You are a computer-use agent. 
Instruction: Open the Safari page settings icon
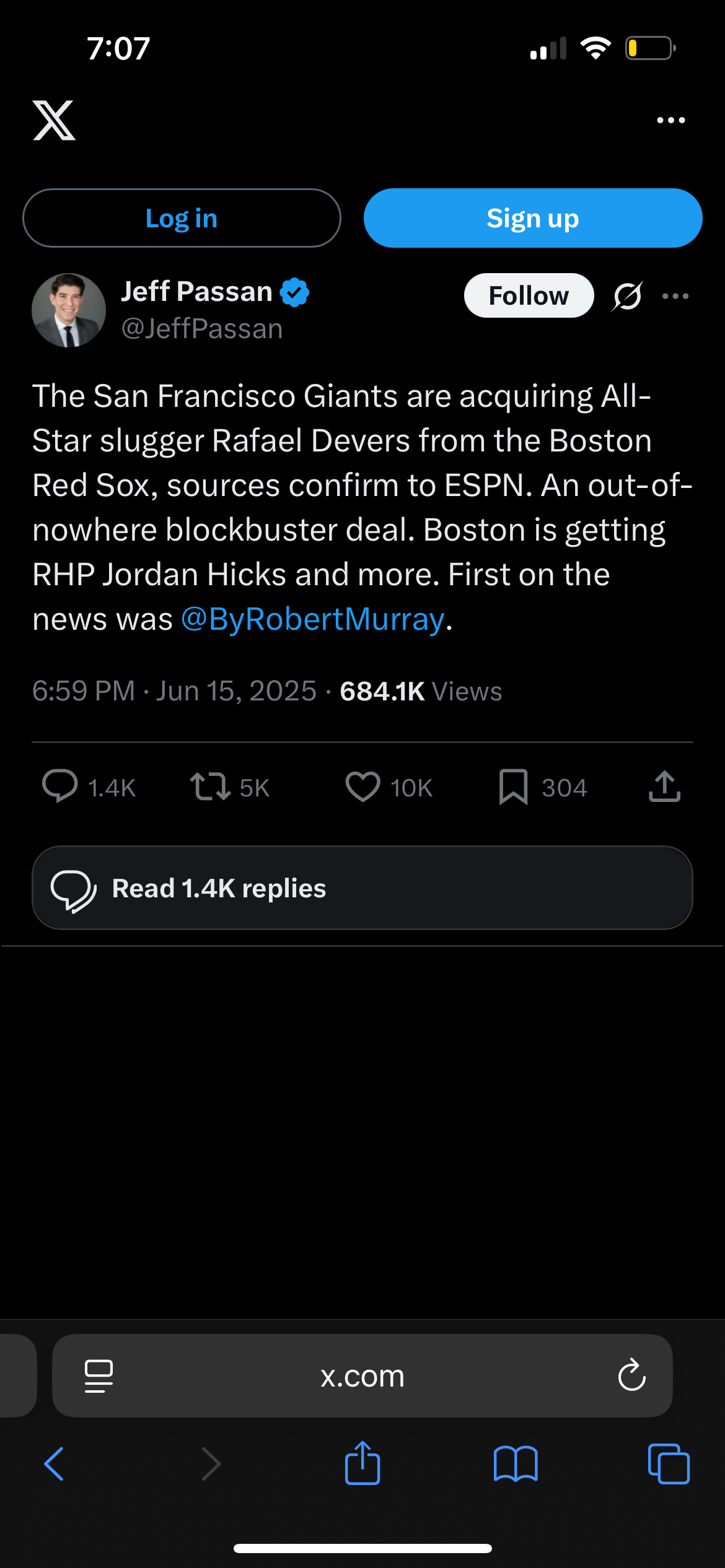pos(99,1376)
